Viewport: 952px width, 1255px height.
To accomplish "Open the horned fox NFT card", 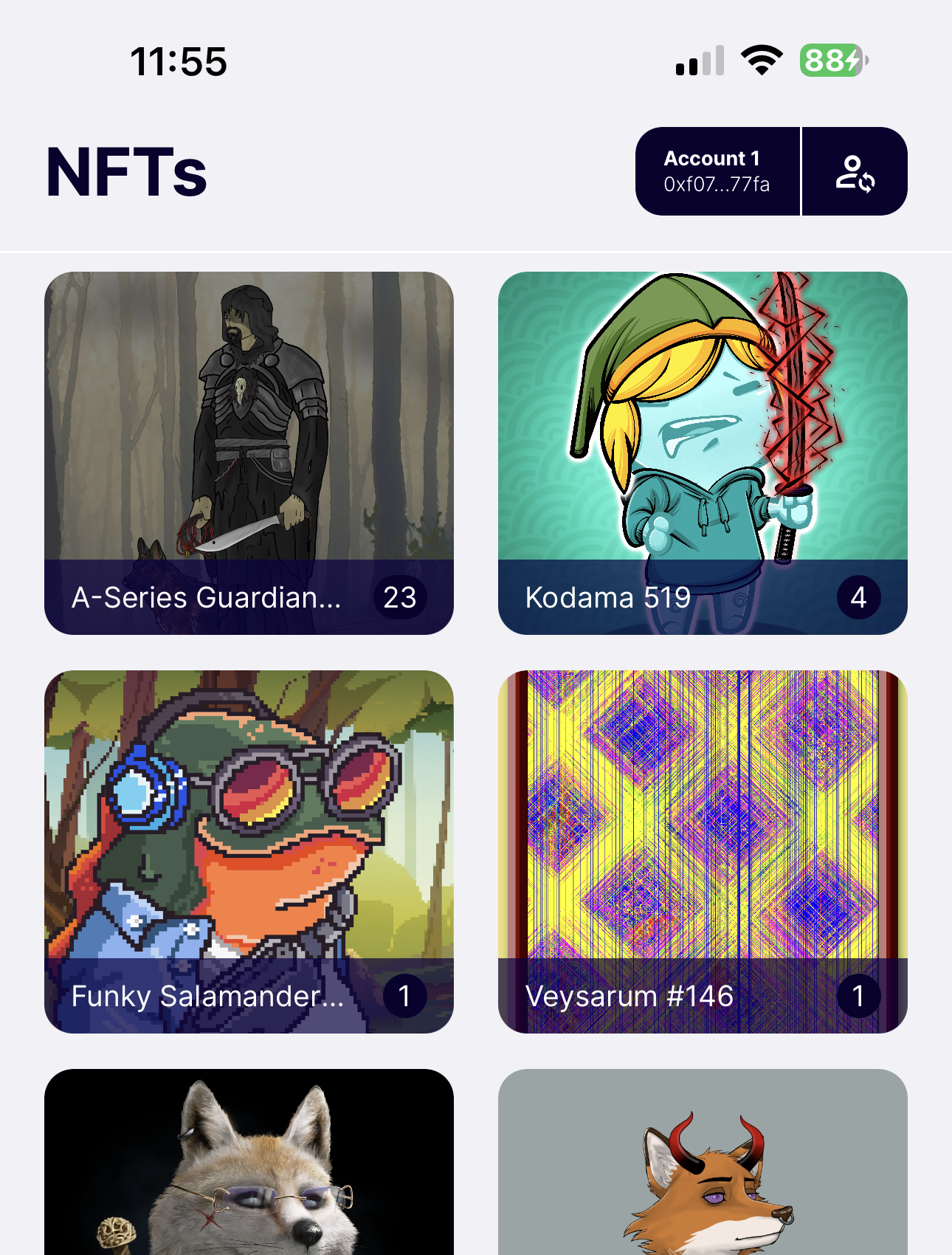I will [x=703, y=1166].
